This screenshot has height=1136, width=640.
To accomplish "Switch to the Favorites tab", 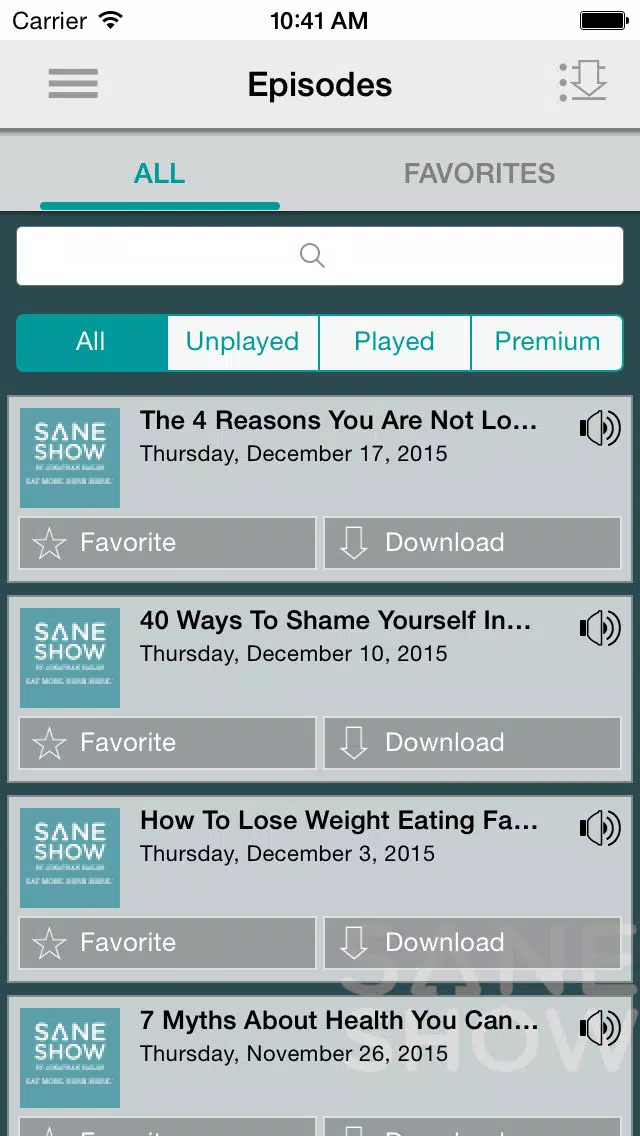I will pos(479,174).
